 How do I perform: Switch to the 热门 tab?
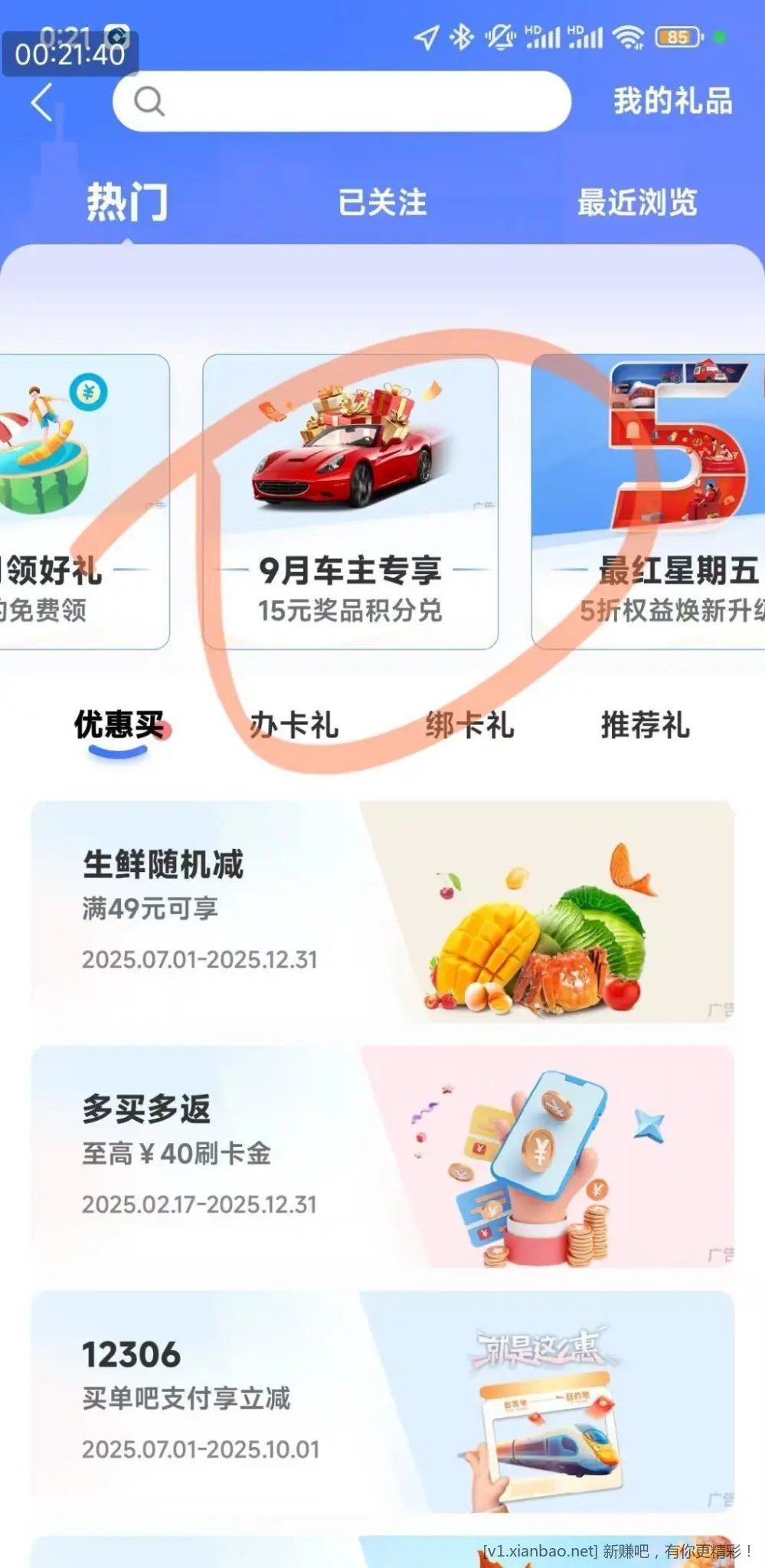coord(126,202)
